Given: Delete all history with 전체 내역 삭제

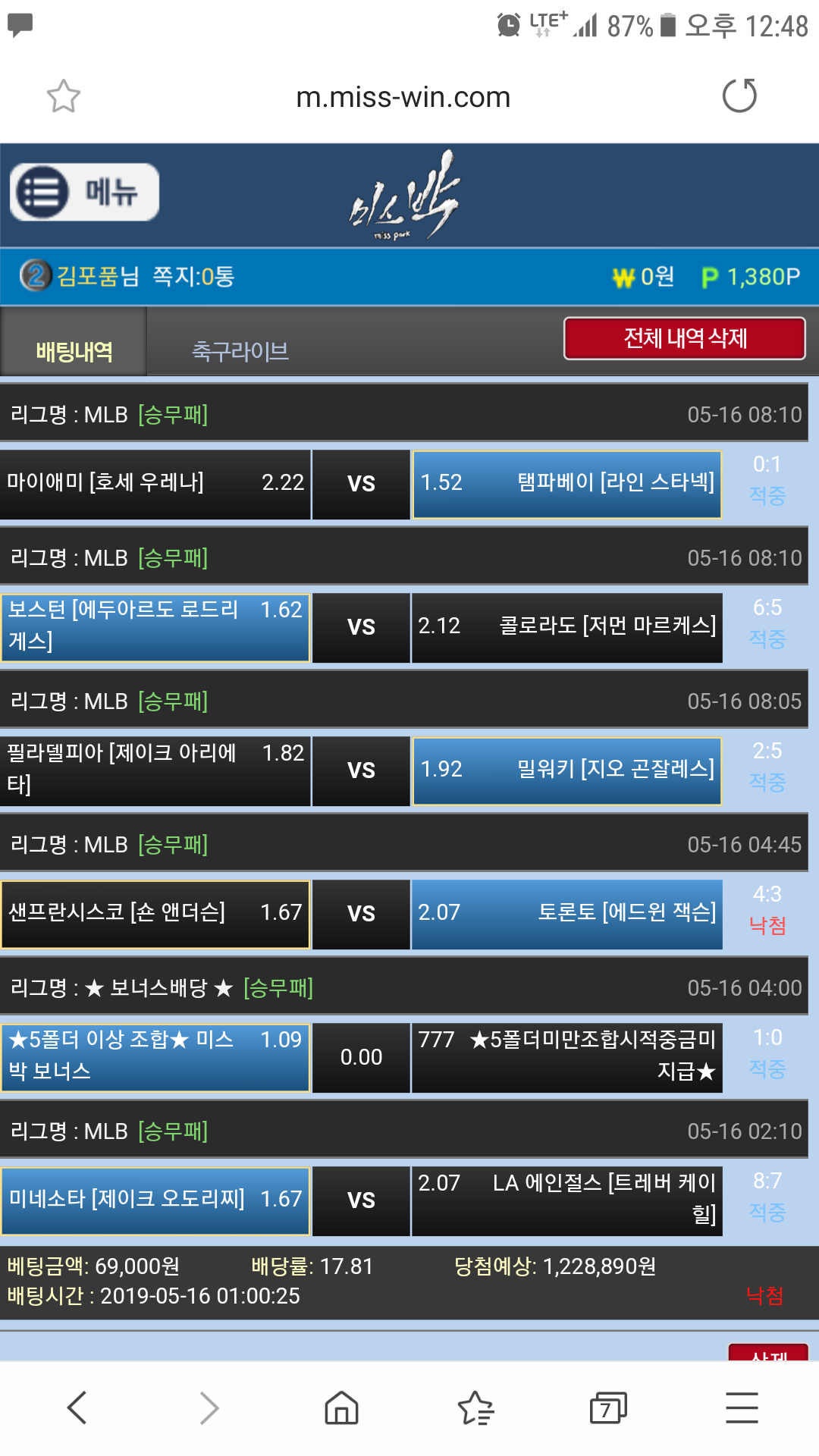Looking at the screenshot, I should coord(684,338).
